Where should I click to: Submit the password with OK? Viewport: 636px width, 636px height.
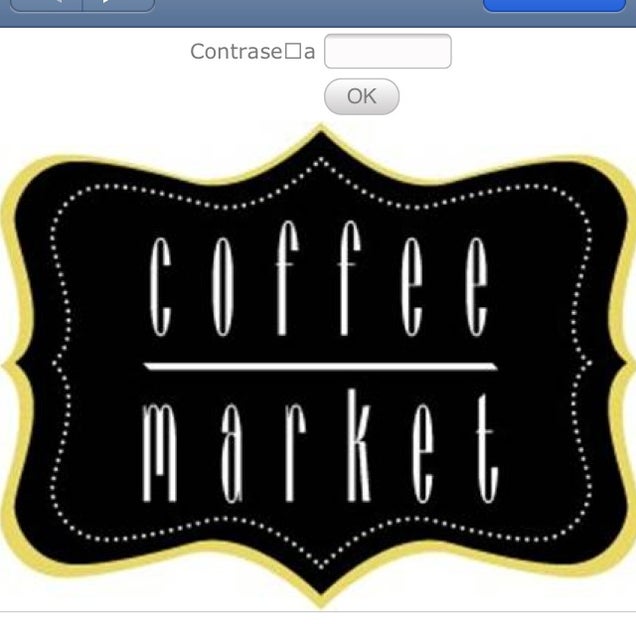361,96
